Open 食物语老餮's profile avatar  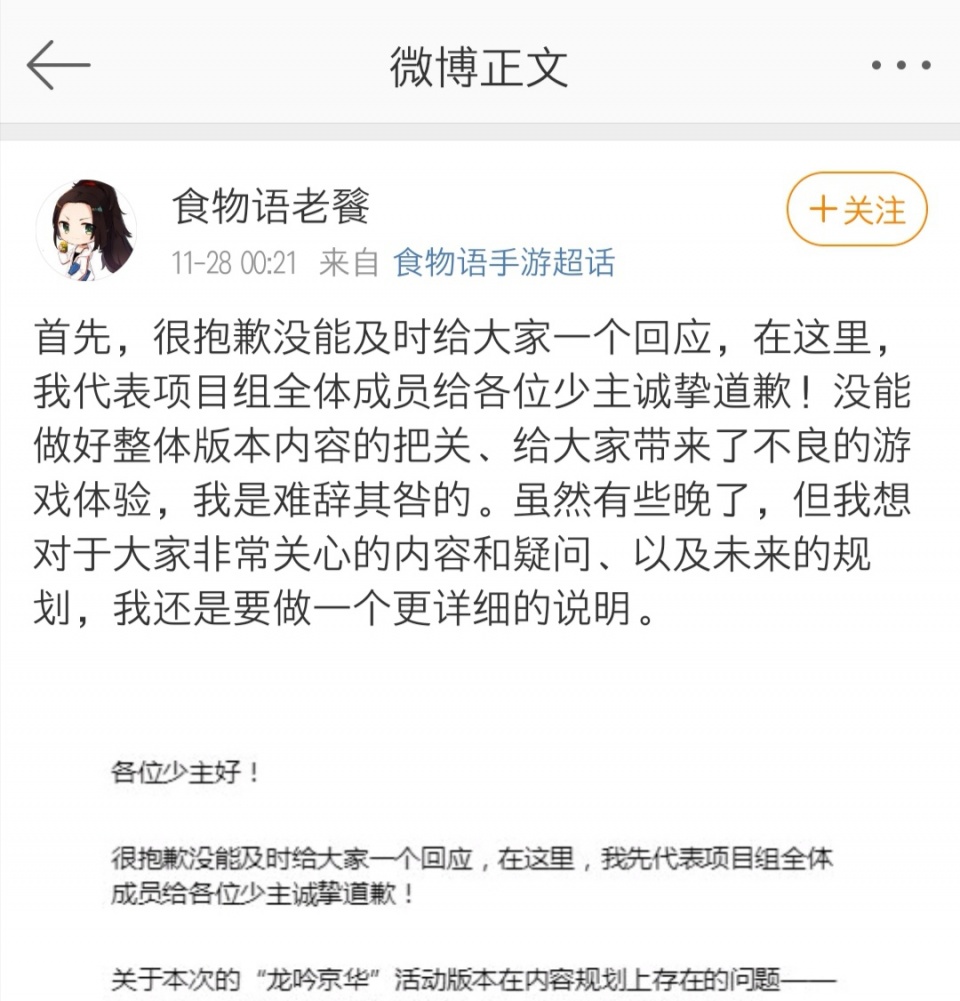pyautogui.click(x=86, y=230)
